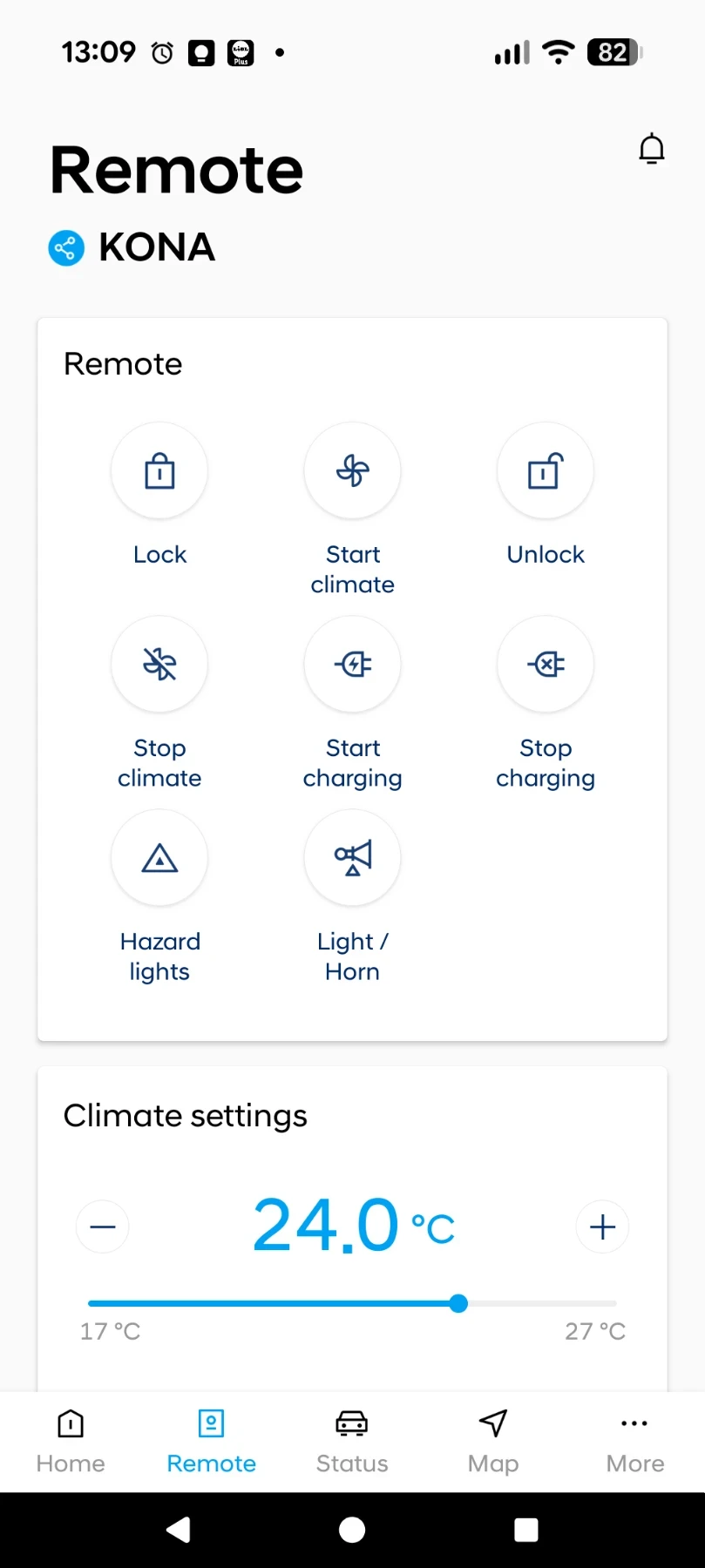The width and height of the screenshot is (705, 1568).
Task: Activate the hazard lights
Action: [x=159, y=858]
